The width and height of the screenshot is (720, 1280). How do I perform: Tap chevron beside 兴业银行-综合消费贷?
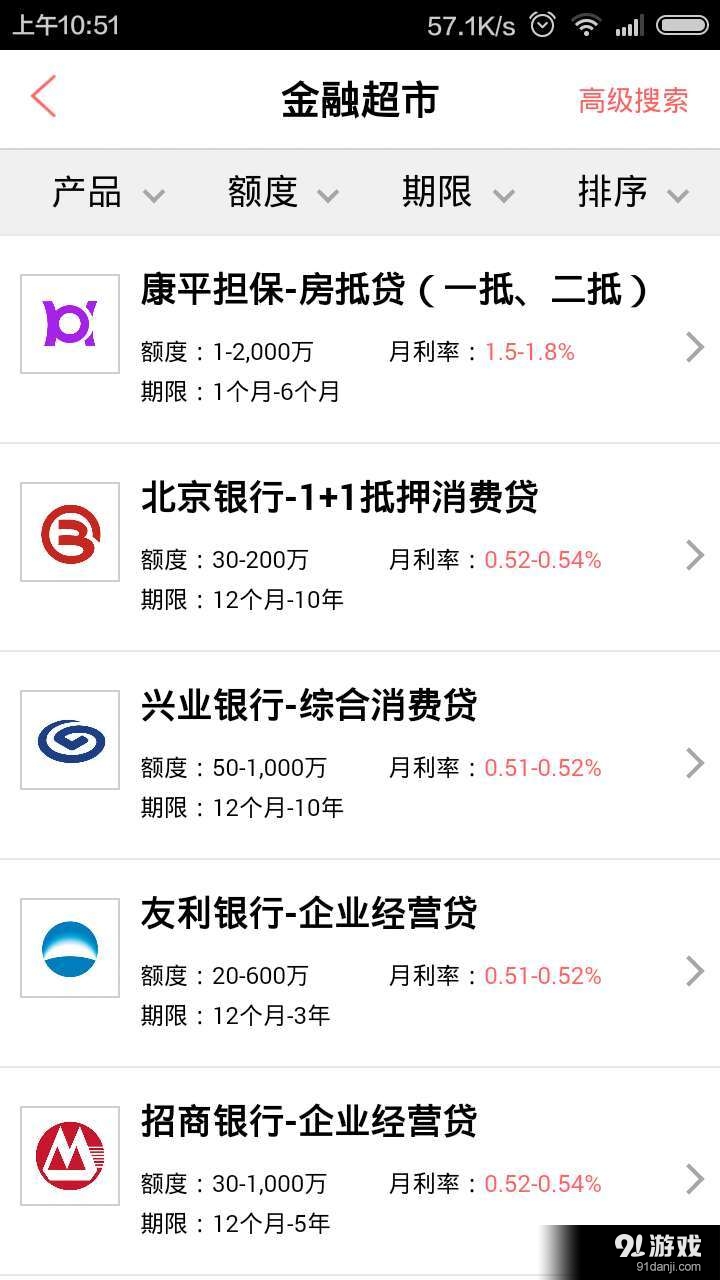695,764
